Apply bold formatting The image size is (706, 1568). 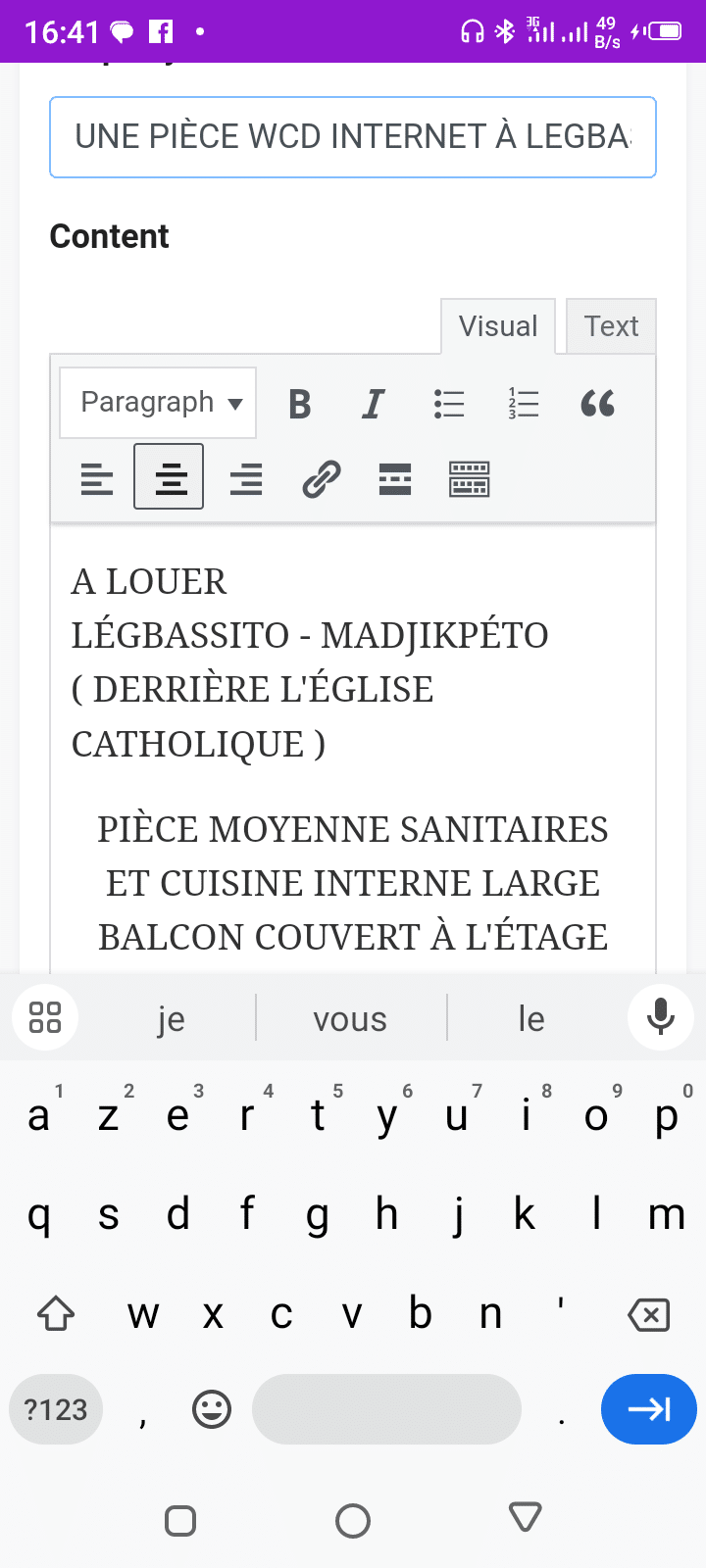point(300,403)
